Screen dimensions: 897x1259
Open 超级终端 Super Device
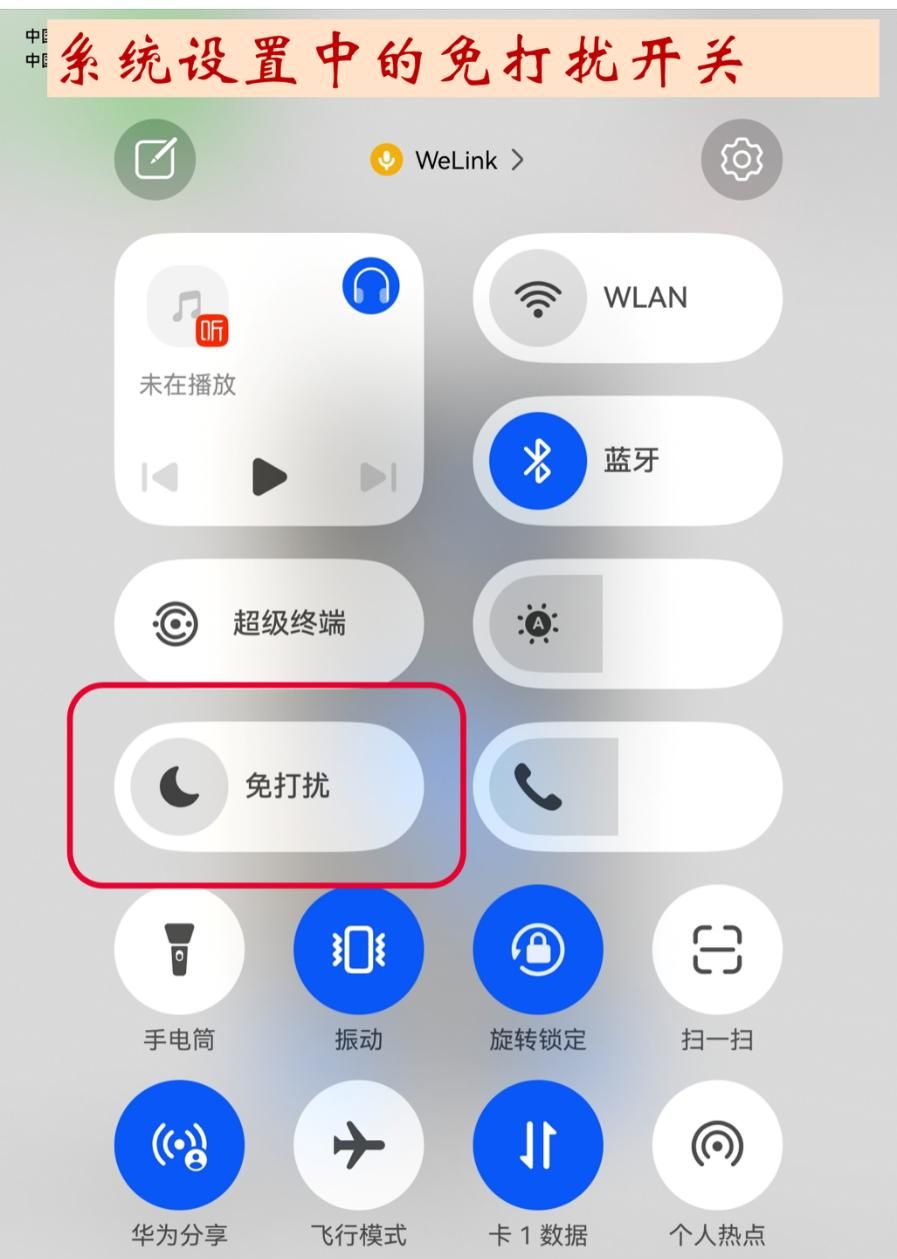point(268,624)
